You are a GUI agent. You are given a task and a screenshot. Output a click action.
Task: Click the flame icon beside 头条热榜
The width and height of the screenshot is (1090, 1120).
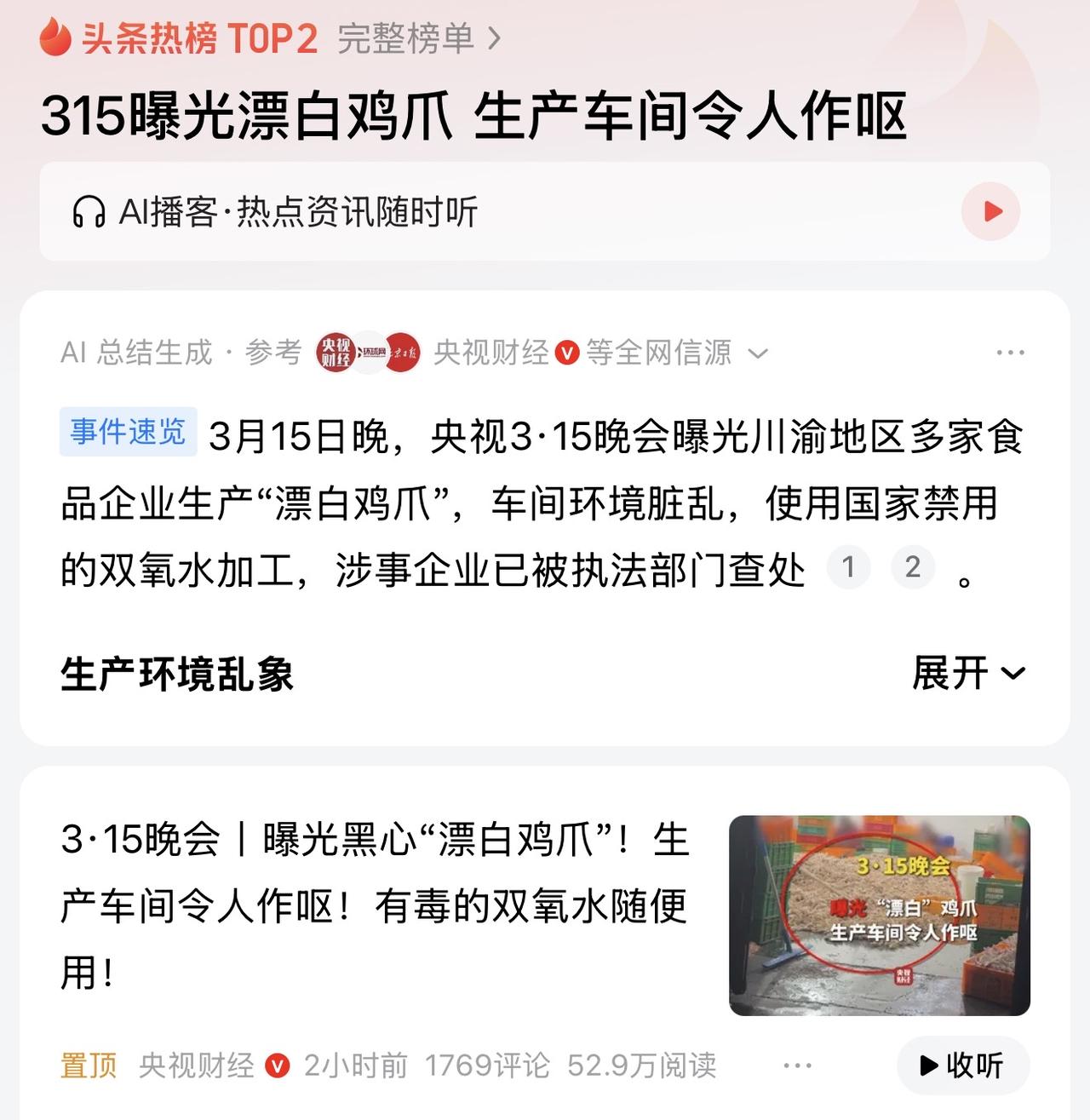pyautogui.click(x=54, y=37)
